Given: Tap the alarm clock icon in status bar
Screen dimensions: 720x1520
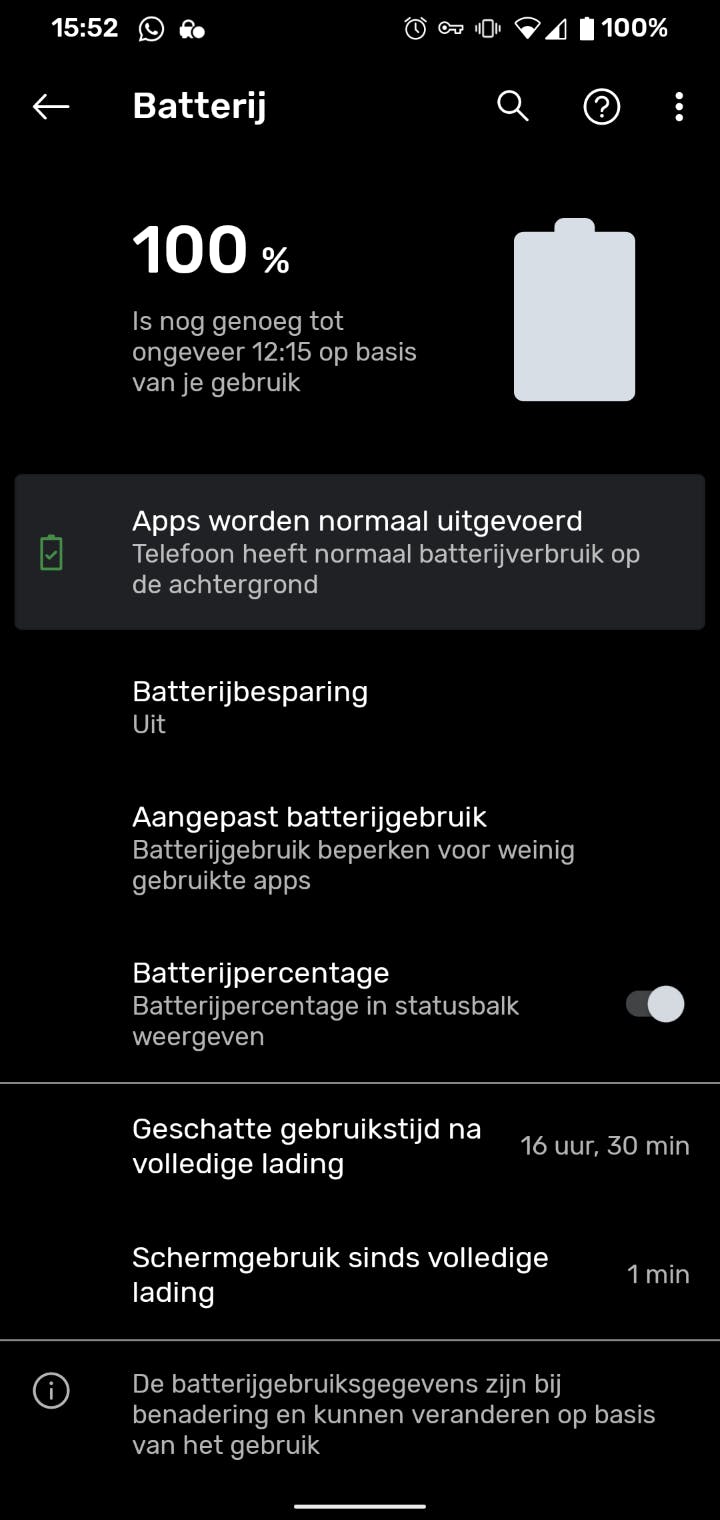Looking at the screenshot, I should pyautogui.click(x=414, y=29).
